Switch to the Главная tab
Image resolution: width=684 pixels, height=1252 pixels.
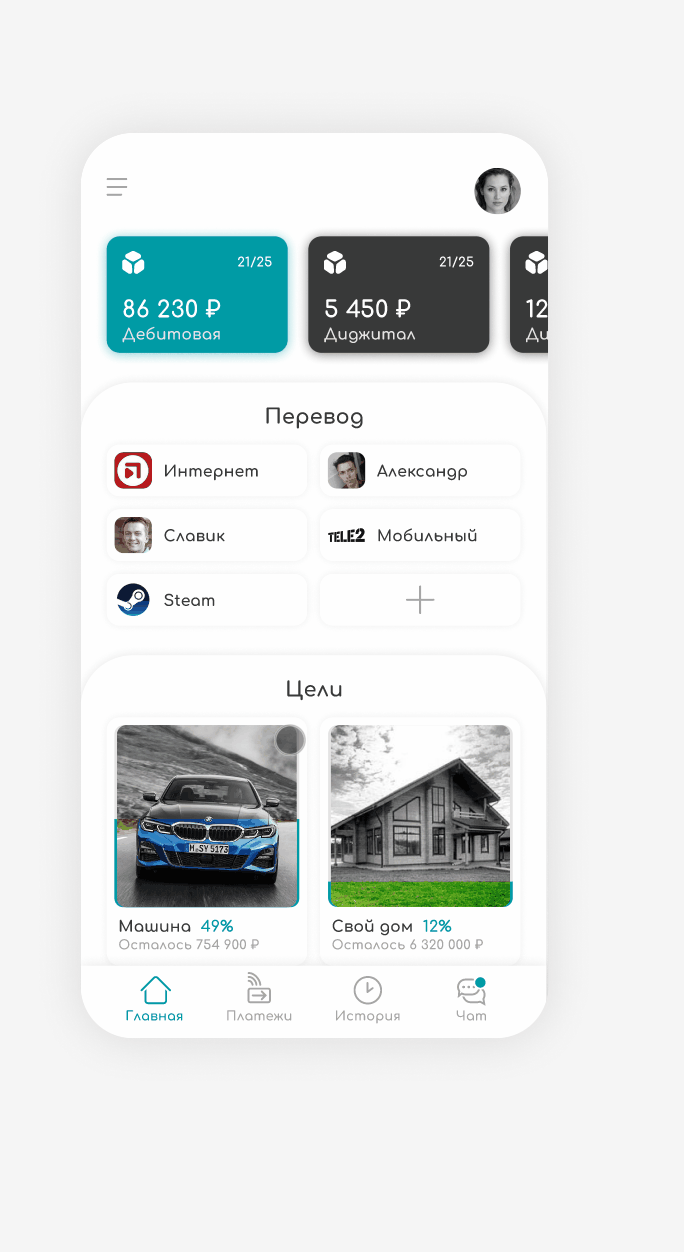pos(155,1000)
